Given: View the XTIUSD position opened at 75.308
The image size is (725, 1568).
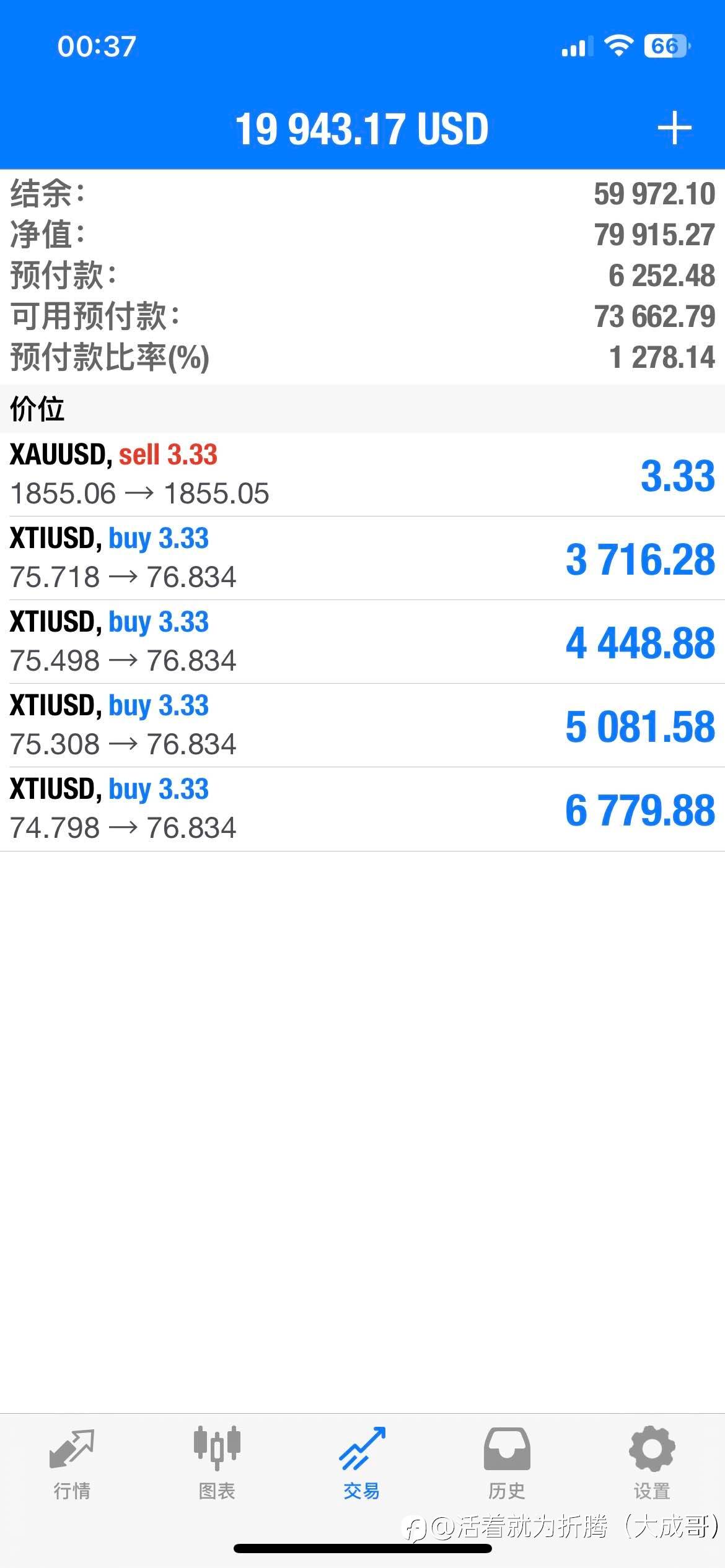Looking at the screenshot, I should click(x=362, y=725).
